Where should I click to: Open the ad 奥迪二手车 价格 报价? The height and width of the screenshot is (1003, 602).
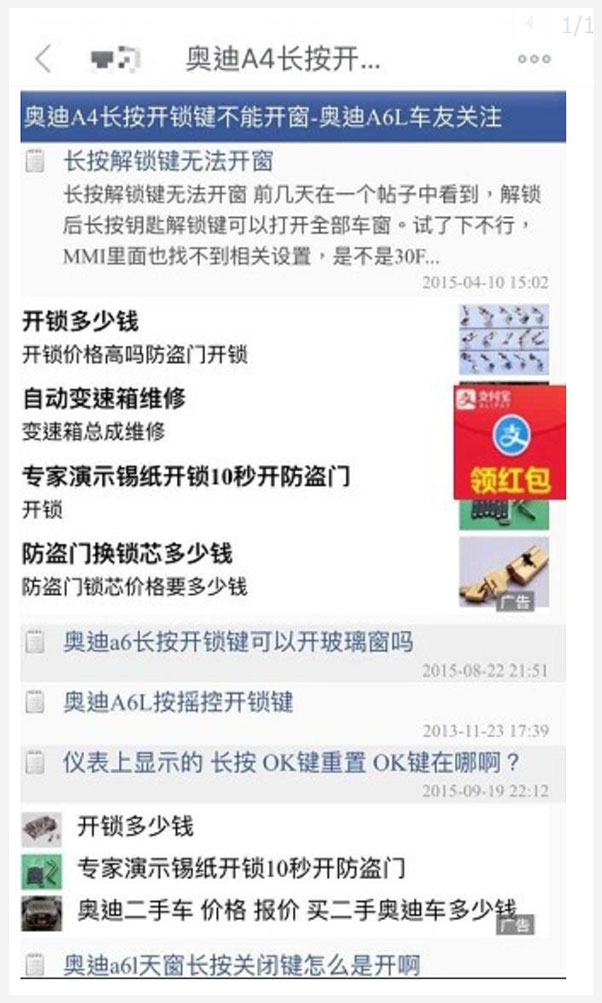[296, 911]
